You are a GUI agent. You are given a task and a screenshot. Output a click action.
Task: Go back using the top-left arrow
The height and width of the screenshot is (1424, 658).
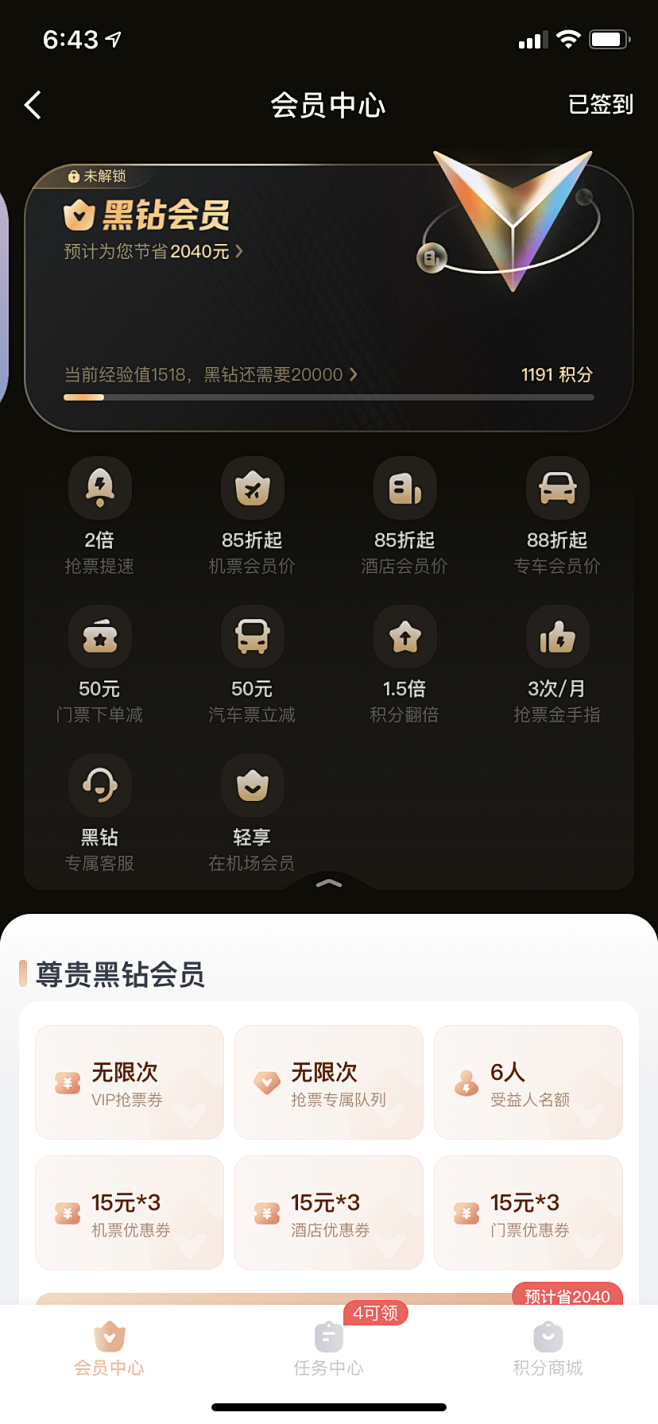[x=33, y=105]
